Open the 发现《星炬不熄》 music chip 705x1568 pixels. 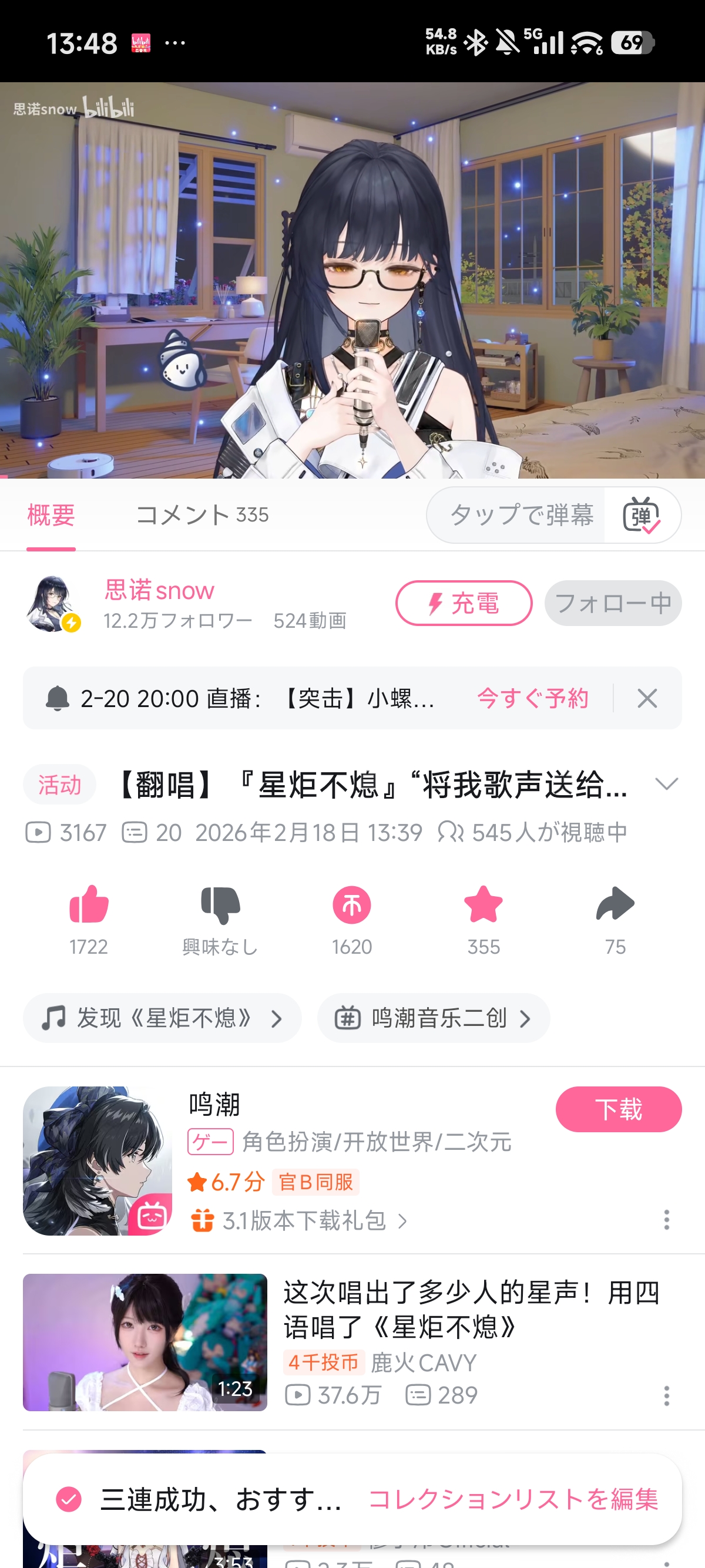pos(162,1018)
